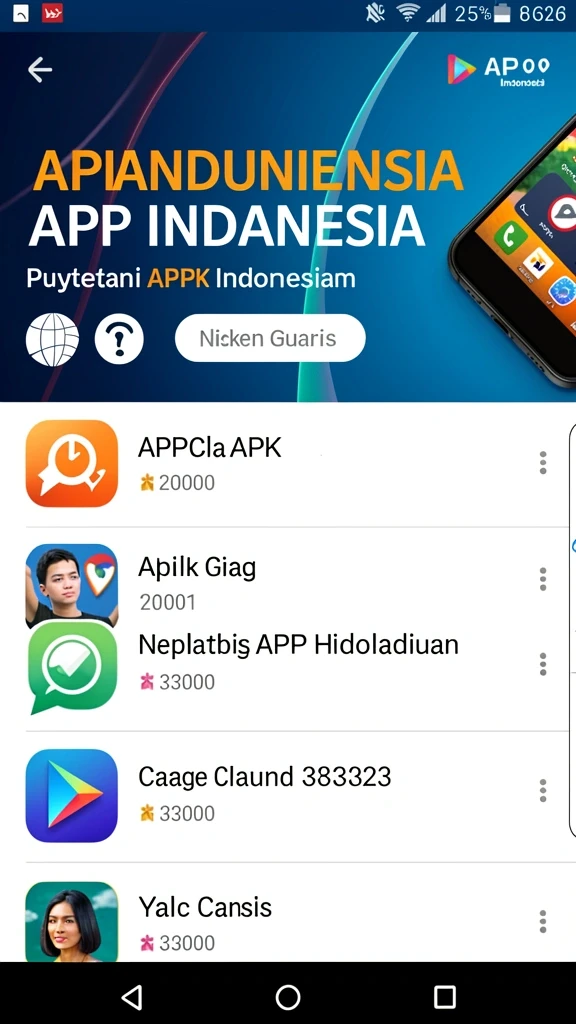Screen dimensions: 576x1024
Task: Open recent apps from navigation bar
Action: [445, 997]
